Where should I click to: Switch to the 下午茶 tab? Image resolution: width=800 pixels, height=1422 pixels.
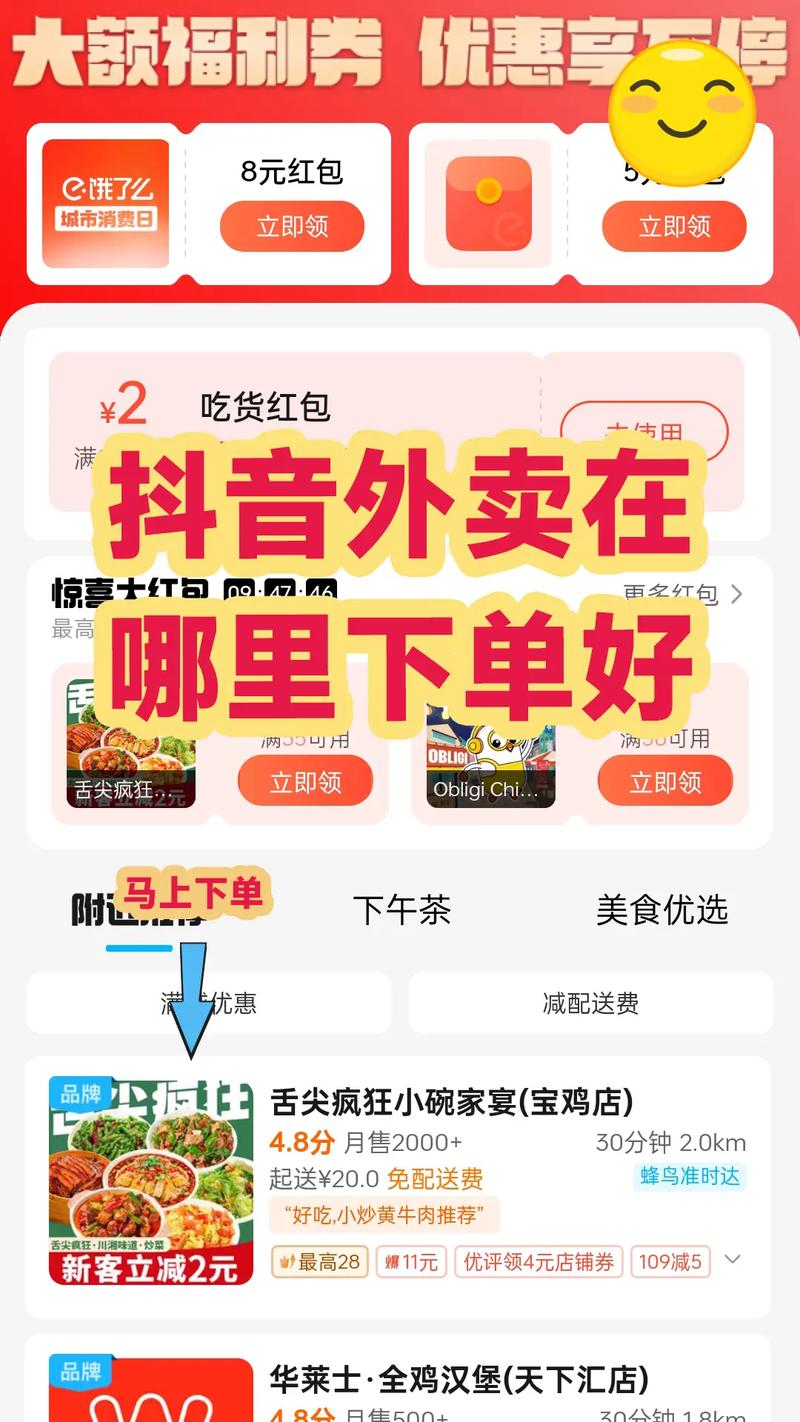(402, 911)
